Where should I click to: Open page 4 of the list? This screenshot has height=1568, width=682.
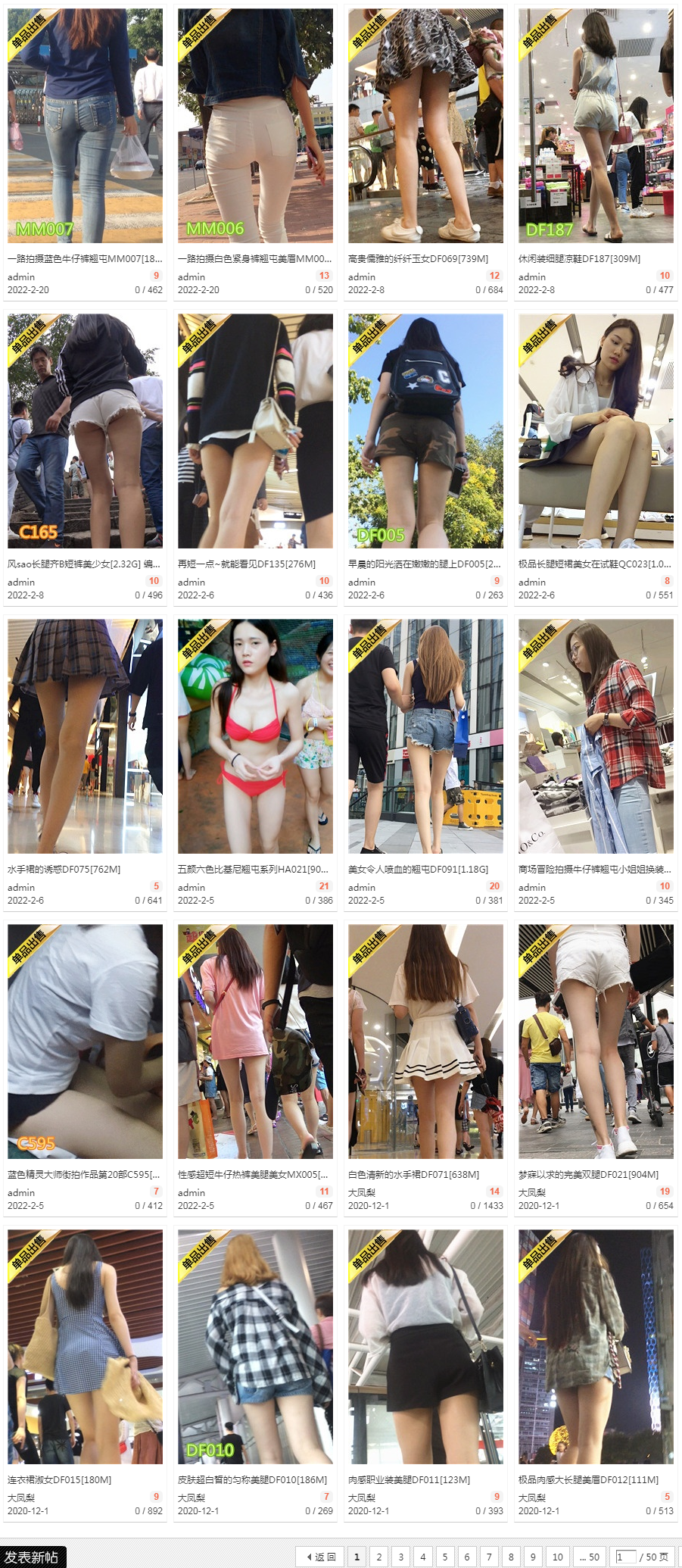pyautogui.click(x=423, y=1557)
